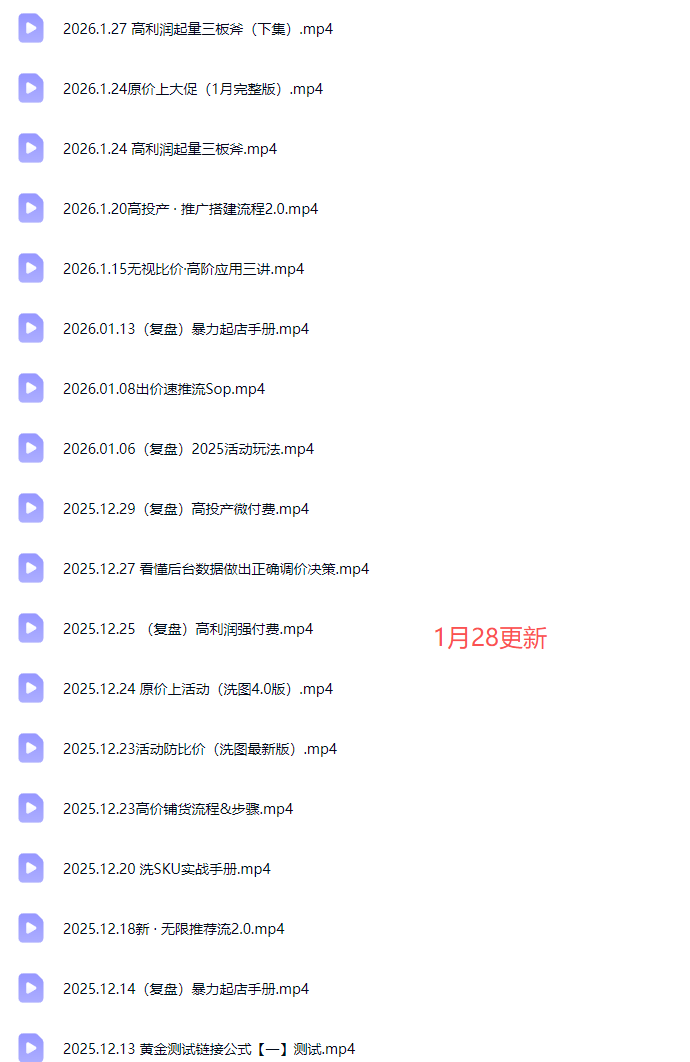690x1062 pixels.
Task: Open 2025.12.18新·无限推荐流2.0.mp4
Action: [173, 929]
